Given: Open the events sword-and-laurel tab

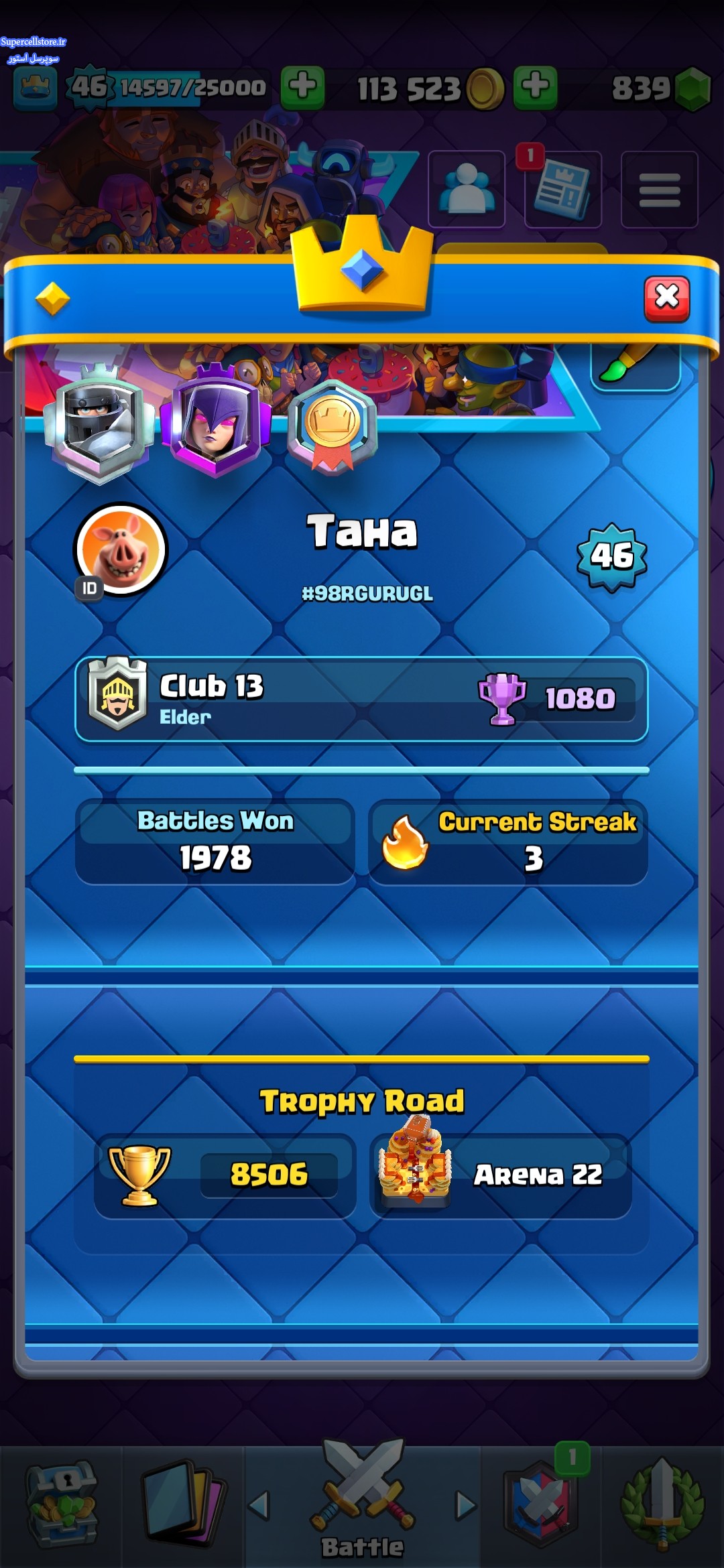Looking at the screenshot, I should 662,1506.
